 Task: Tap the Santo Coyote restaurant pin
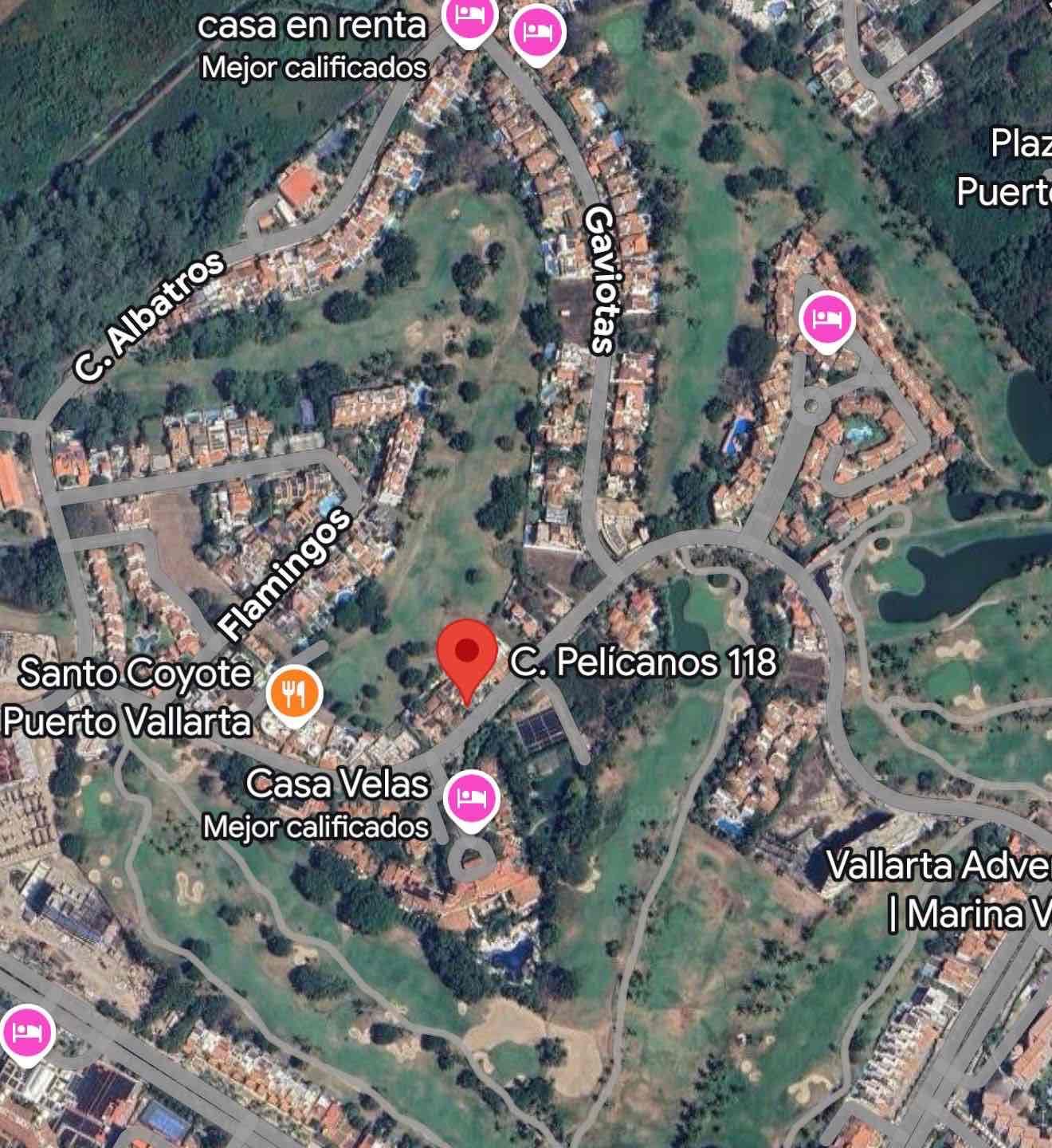(294, 693)
